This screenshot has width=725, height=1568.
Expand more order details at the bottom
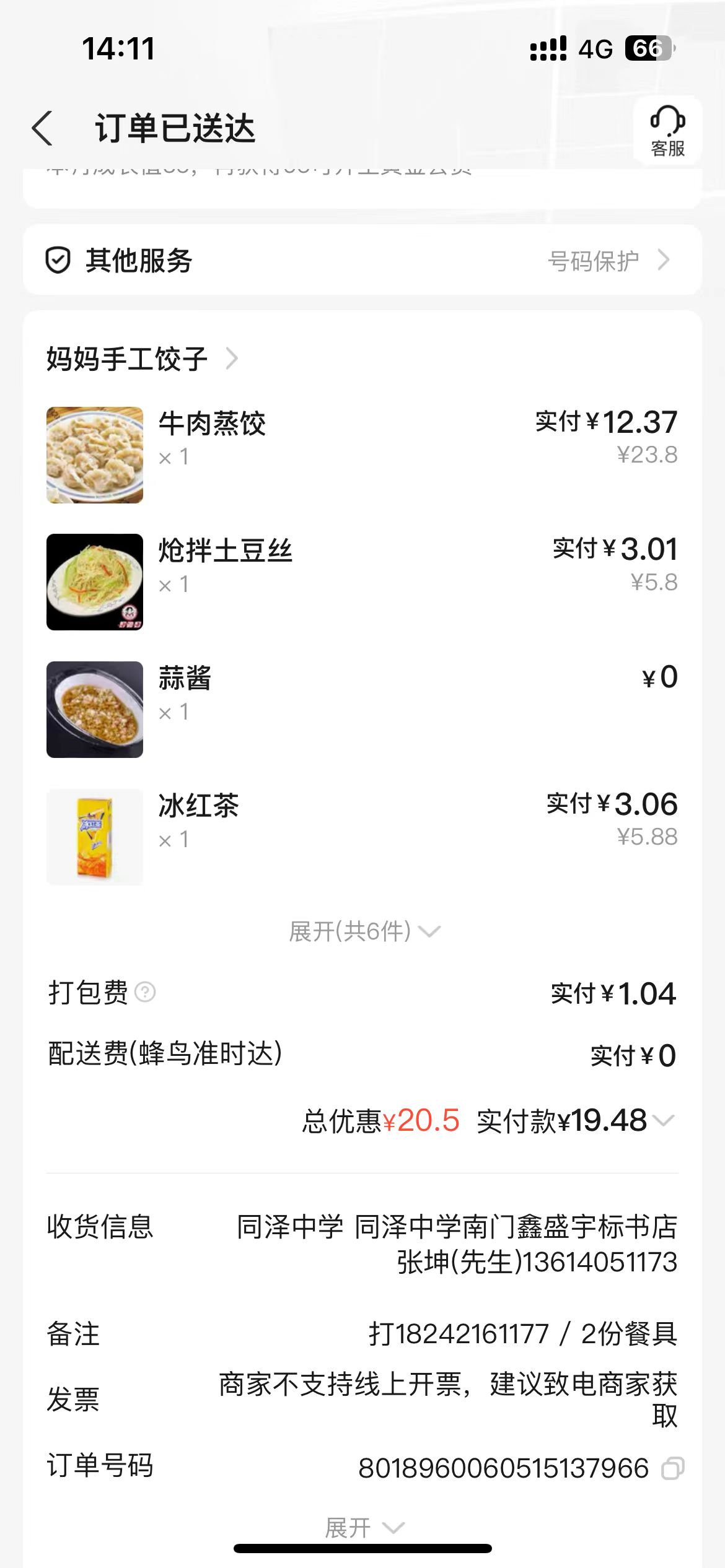click(364, 1528)
